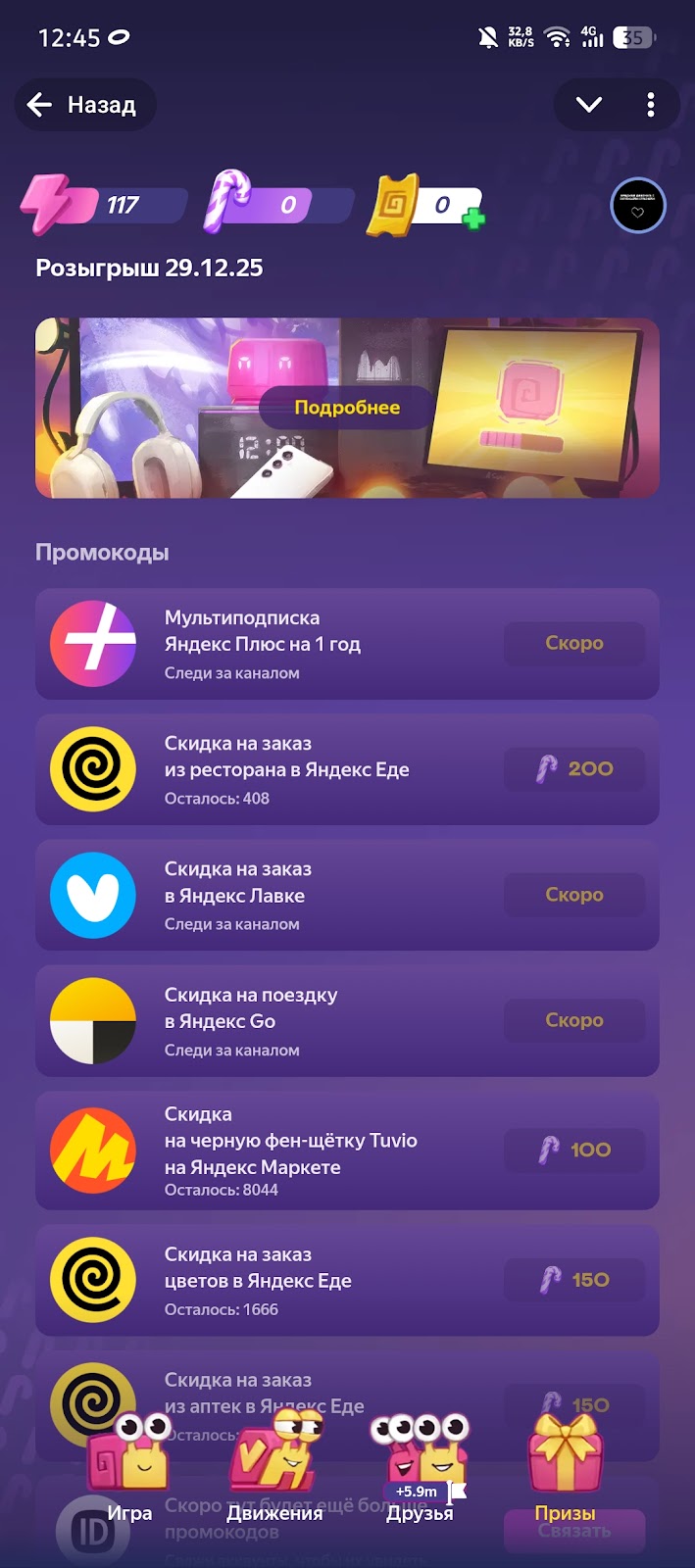The image size is (695, 1568).
Task: Tap Подробнее on the prize draw banner
Action: [347, 408]
